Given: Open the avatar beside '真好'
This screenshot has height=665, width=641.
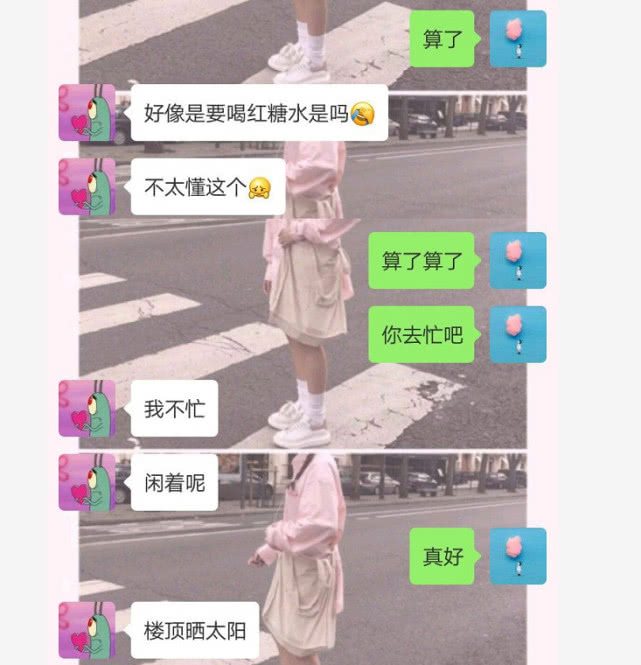Looking at the screenshot, I should click(x=518, y=556).
